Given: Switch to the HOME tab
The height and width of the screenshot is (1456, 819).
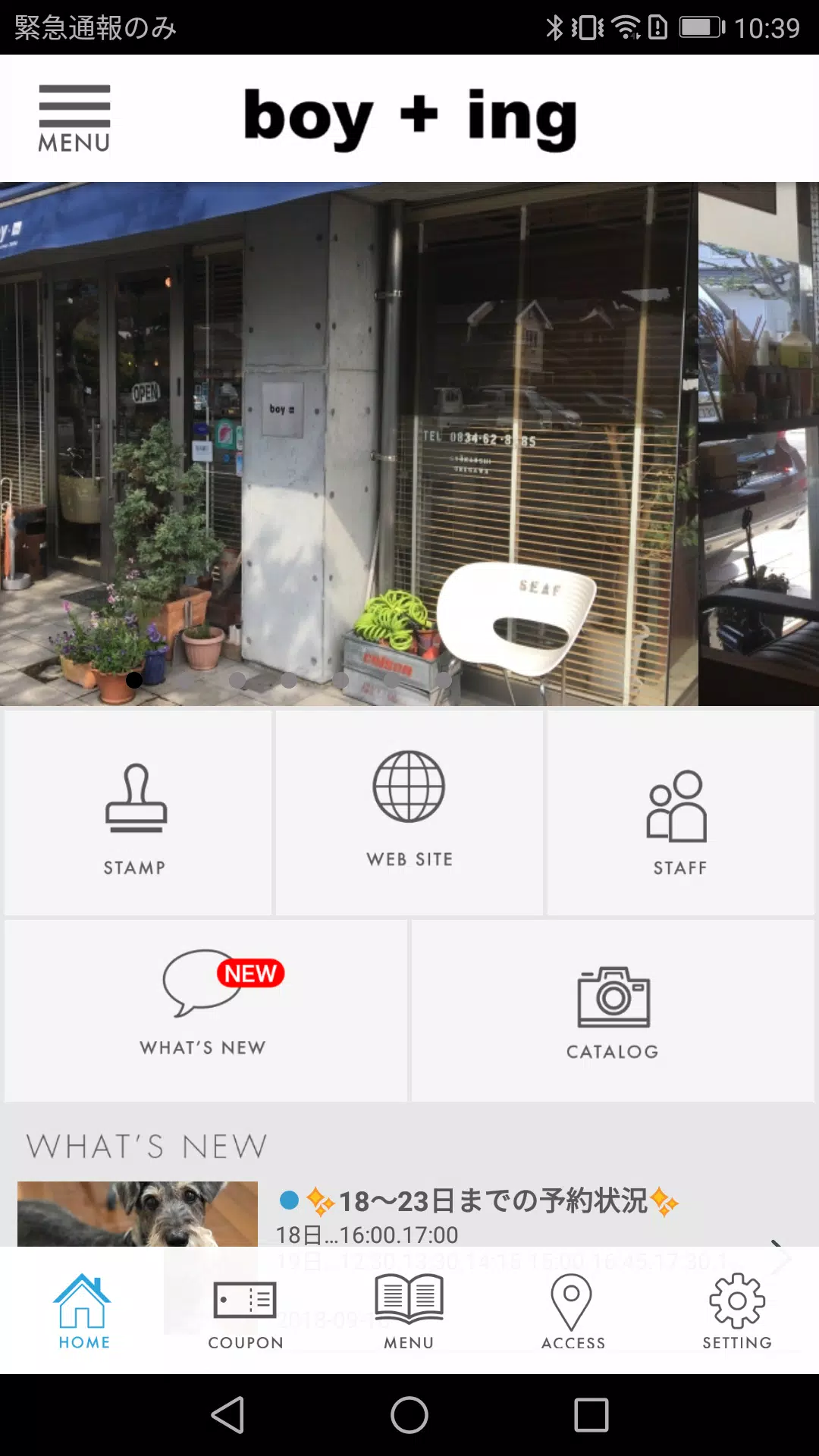Looking at the screenshot, I should tap(83, 1312).
